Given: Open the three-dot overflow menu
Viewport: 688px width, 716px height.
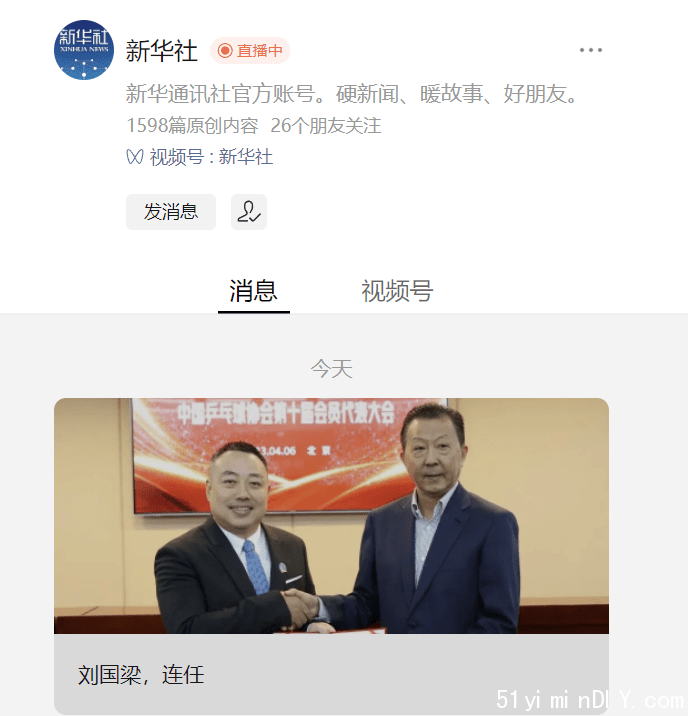Looking at the screenshot, I should pos(591,51).
